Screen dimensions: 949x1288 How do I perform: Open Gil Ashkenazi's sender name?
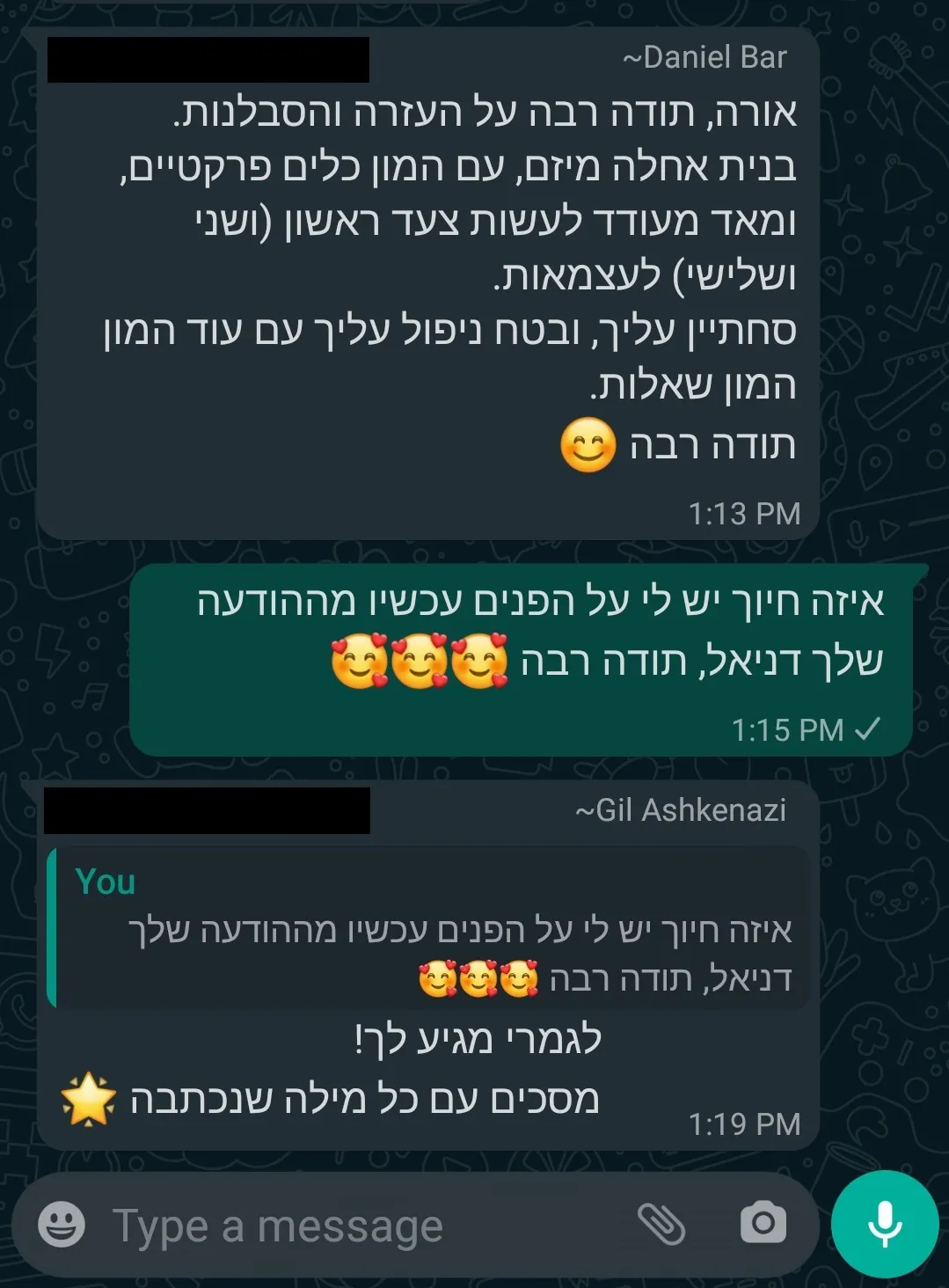[680, 810]
